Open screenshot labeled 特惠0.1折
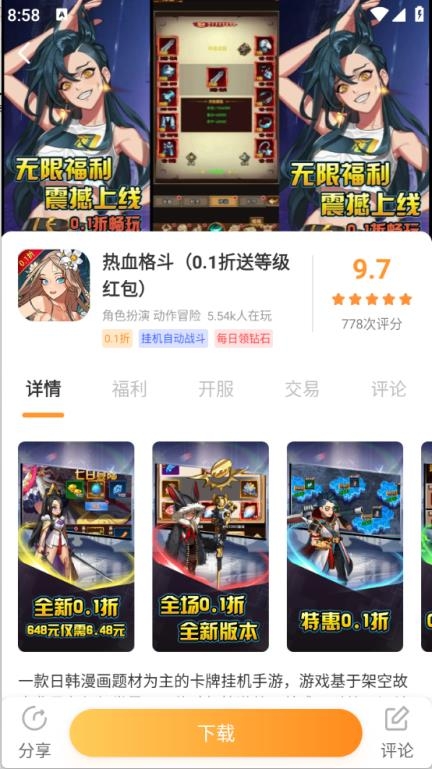Screen dimensions: 432x769 click(345, 546)
